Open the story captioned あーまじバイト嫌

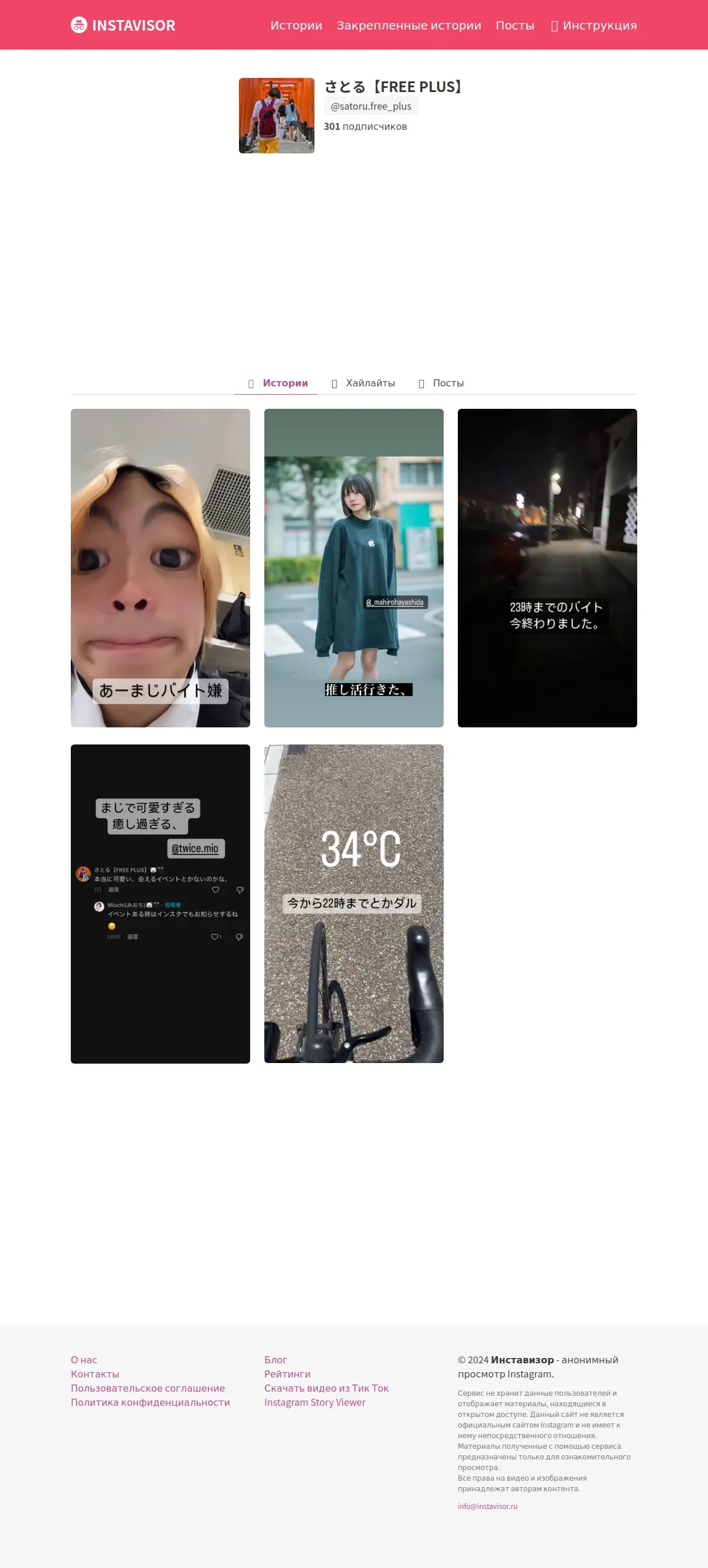(x=160, y=568)
